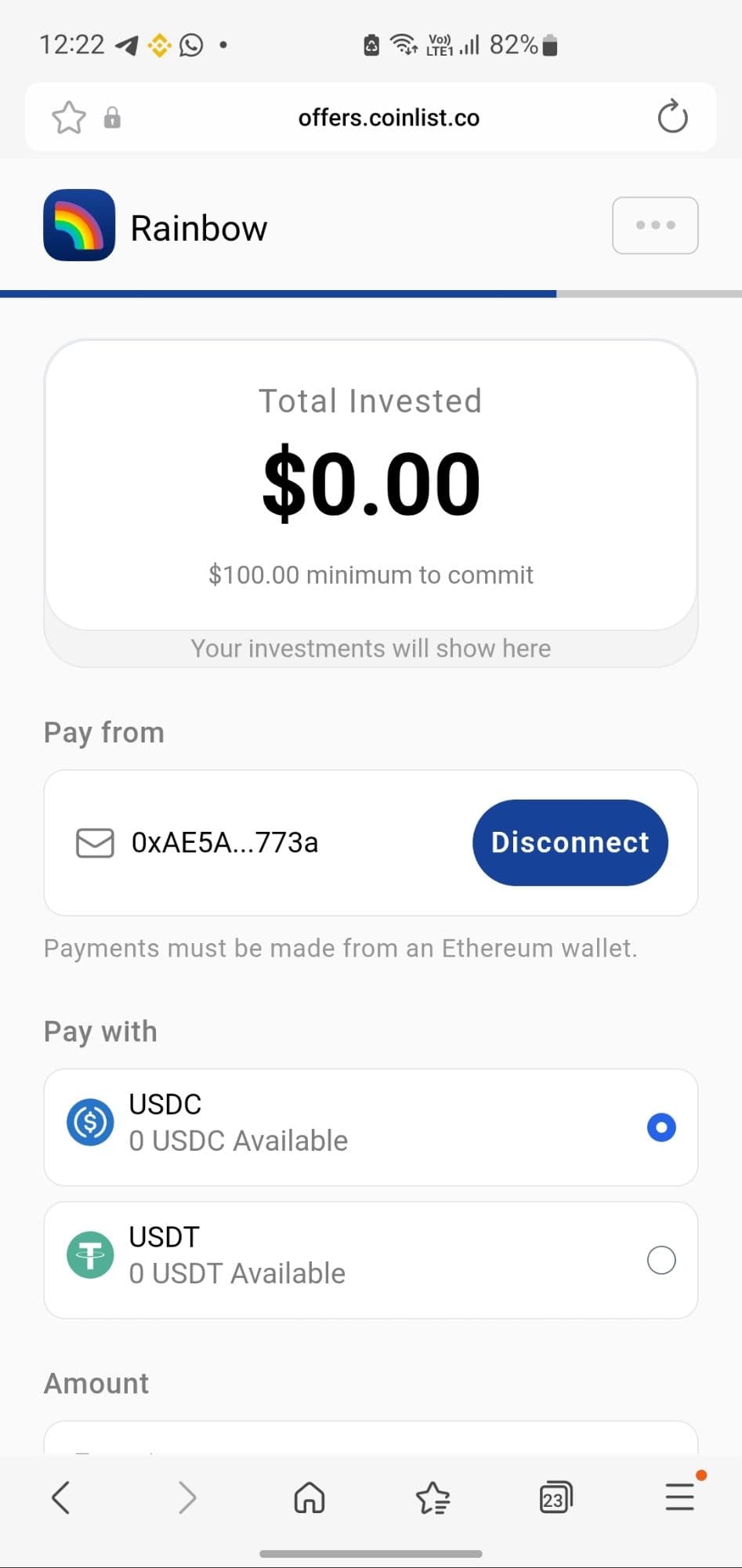Open the browser home page

(x=309, y=1497)
